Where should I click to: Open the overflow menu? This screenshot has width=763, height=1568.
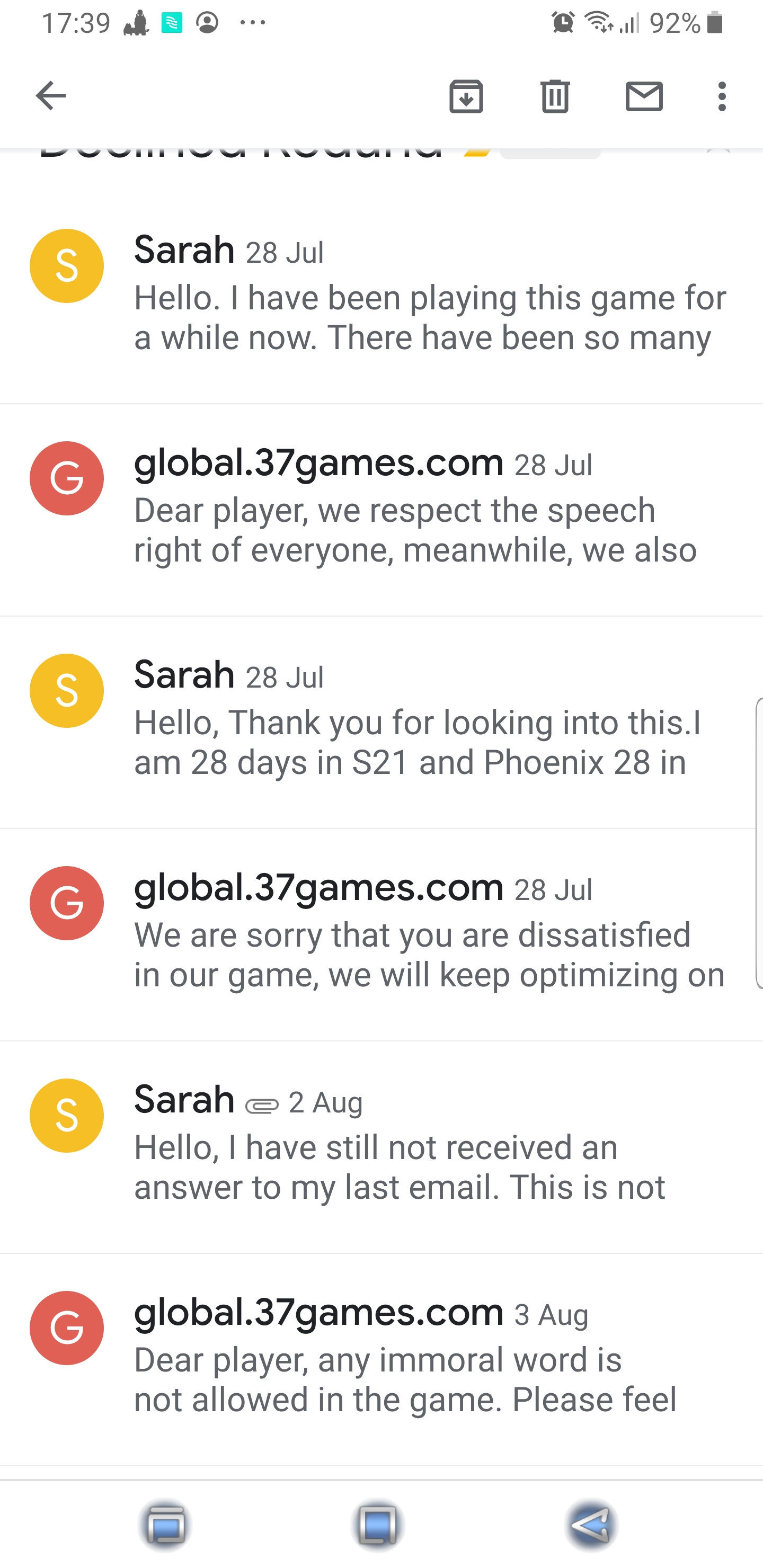pyautogui.click(x=722, y=96)
